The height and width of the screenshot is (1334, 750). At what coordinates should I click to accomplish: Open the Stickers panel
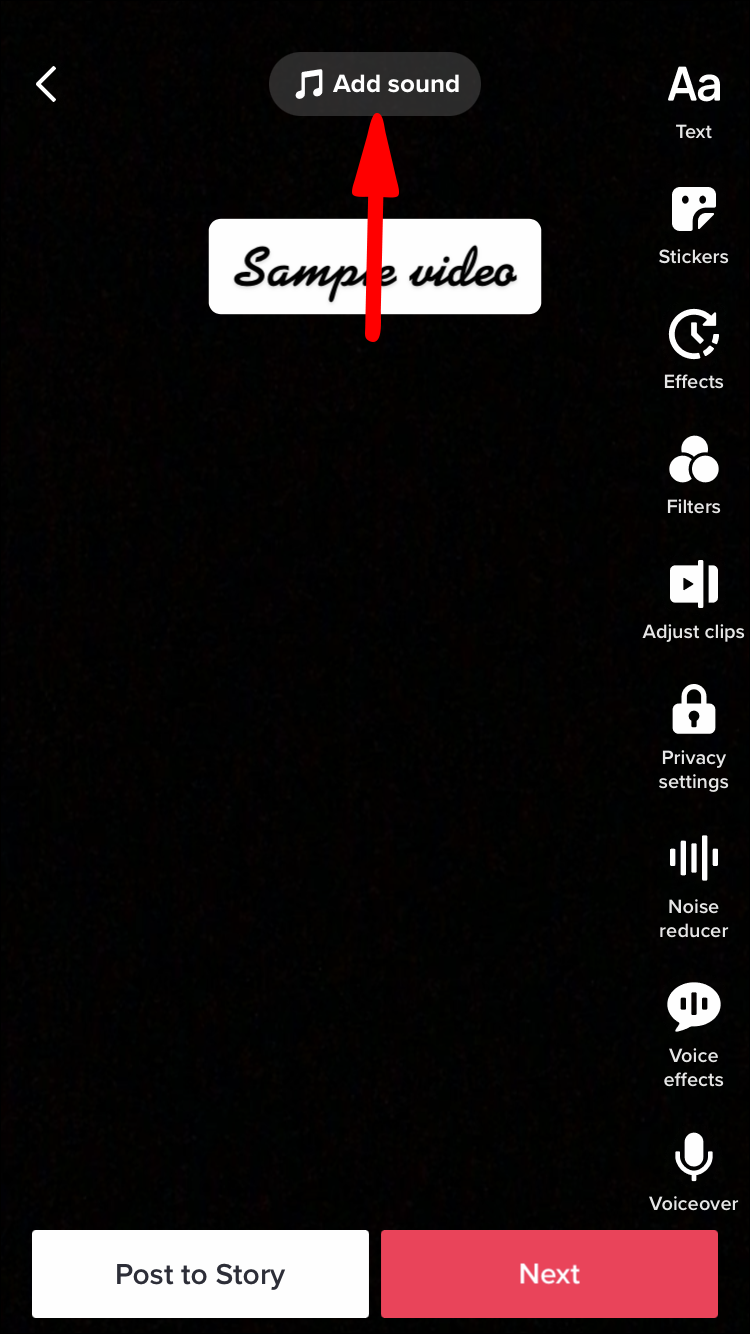693,225
